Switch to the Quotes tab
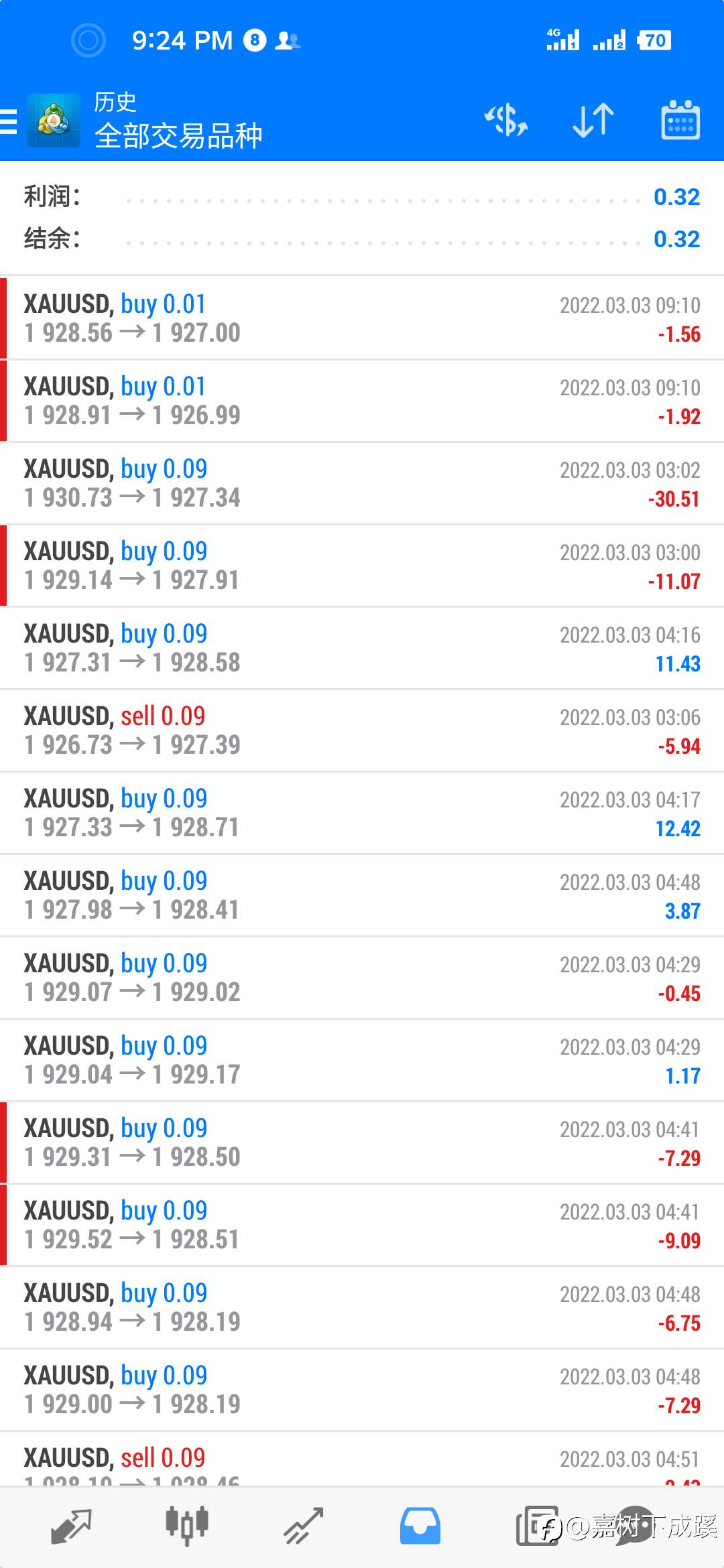This screenshot has height=1568, width=724. coord(71,1526)
